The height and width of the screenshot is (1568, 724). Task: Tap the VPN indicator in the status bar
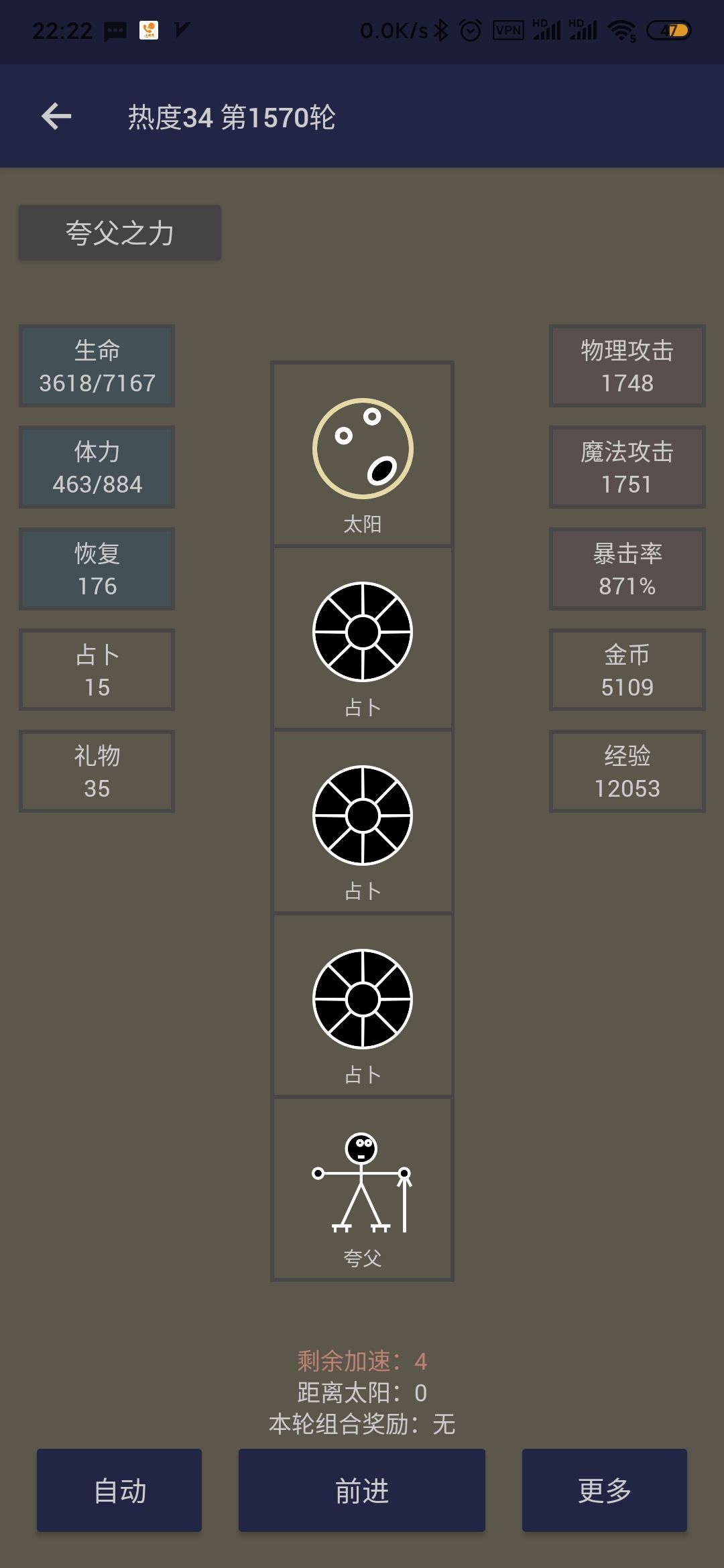[508, 29]
